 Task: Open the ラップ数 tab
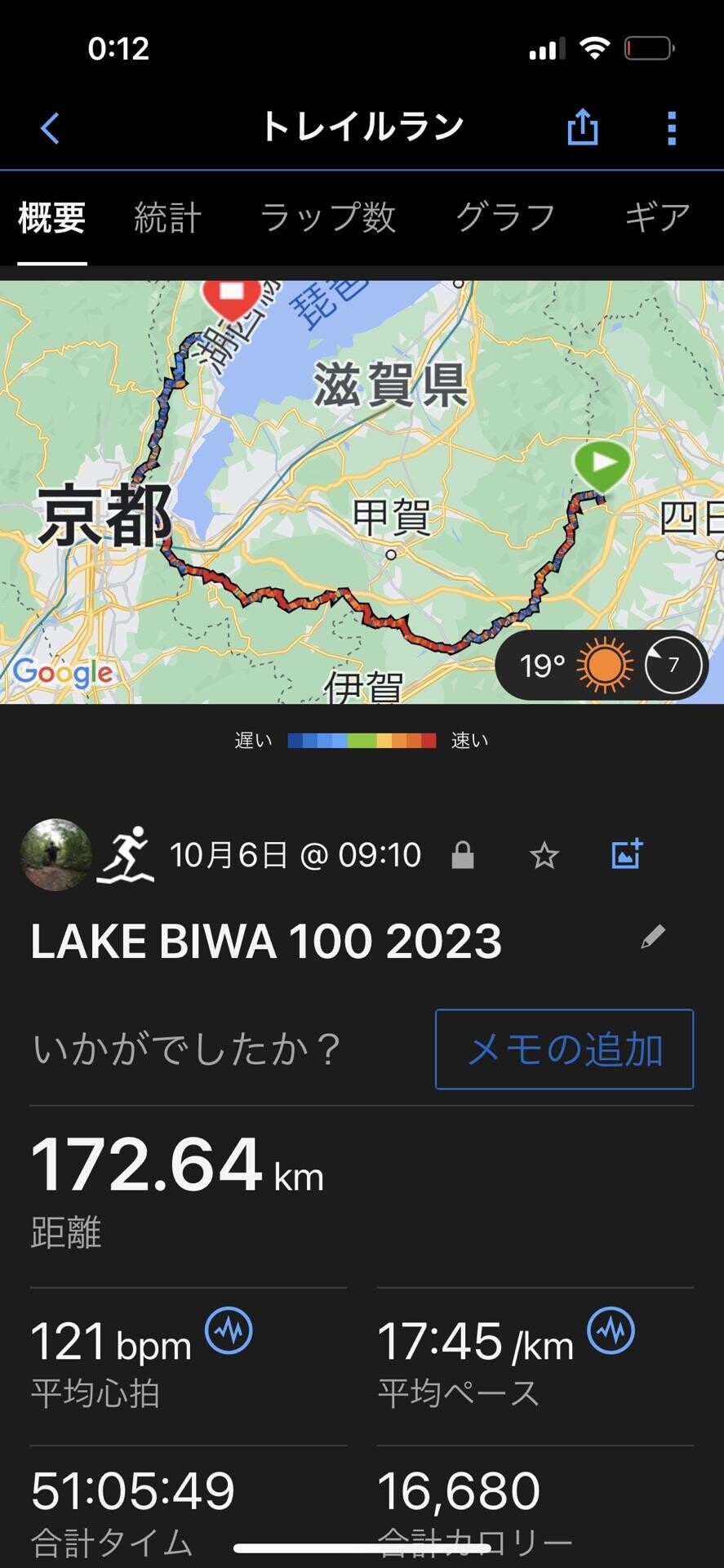click(327, 218)
